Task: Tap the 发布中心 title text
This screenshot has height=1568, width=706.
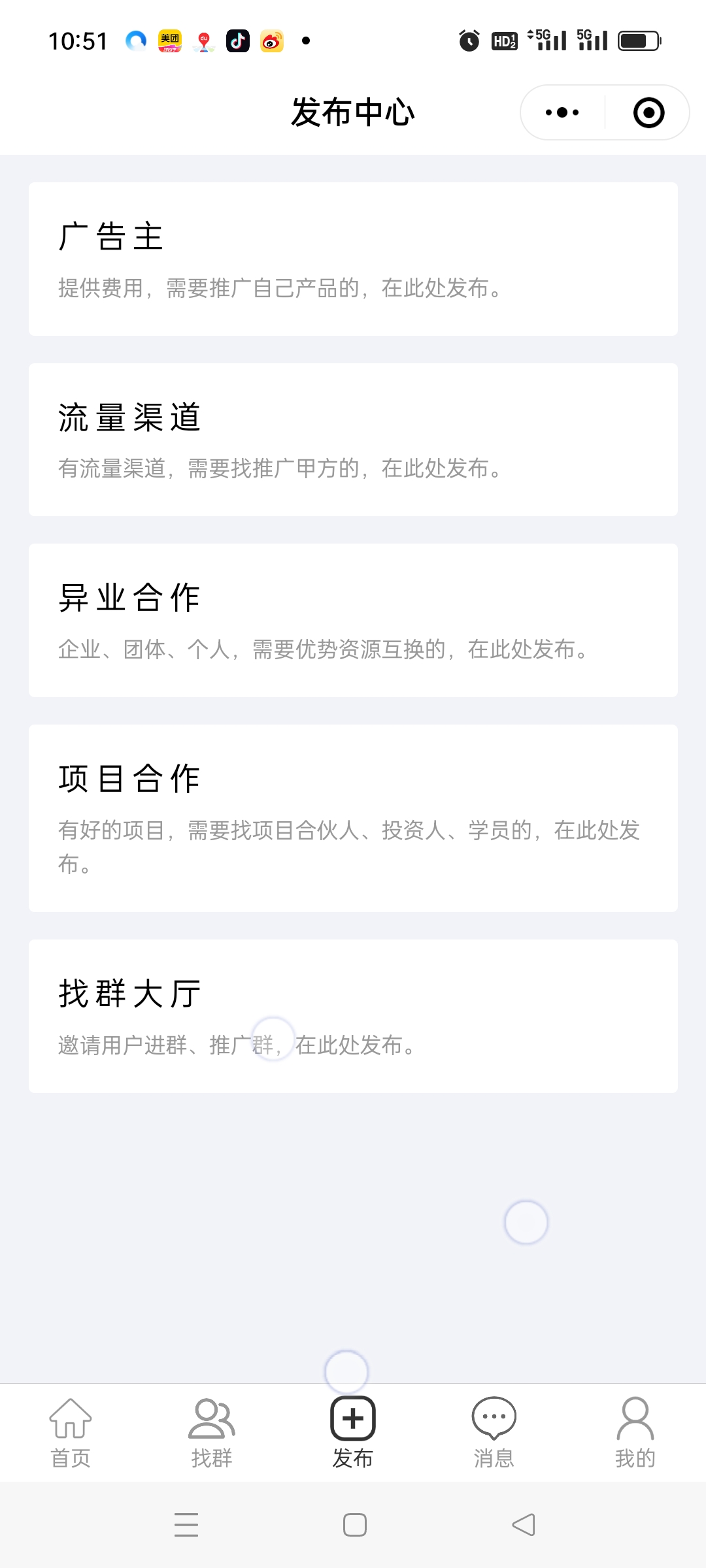Action: click(x=353, y=112)
